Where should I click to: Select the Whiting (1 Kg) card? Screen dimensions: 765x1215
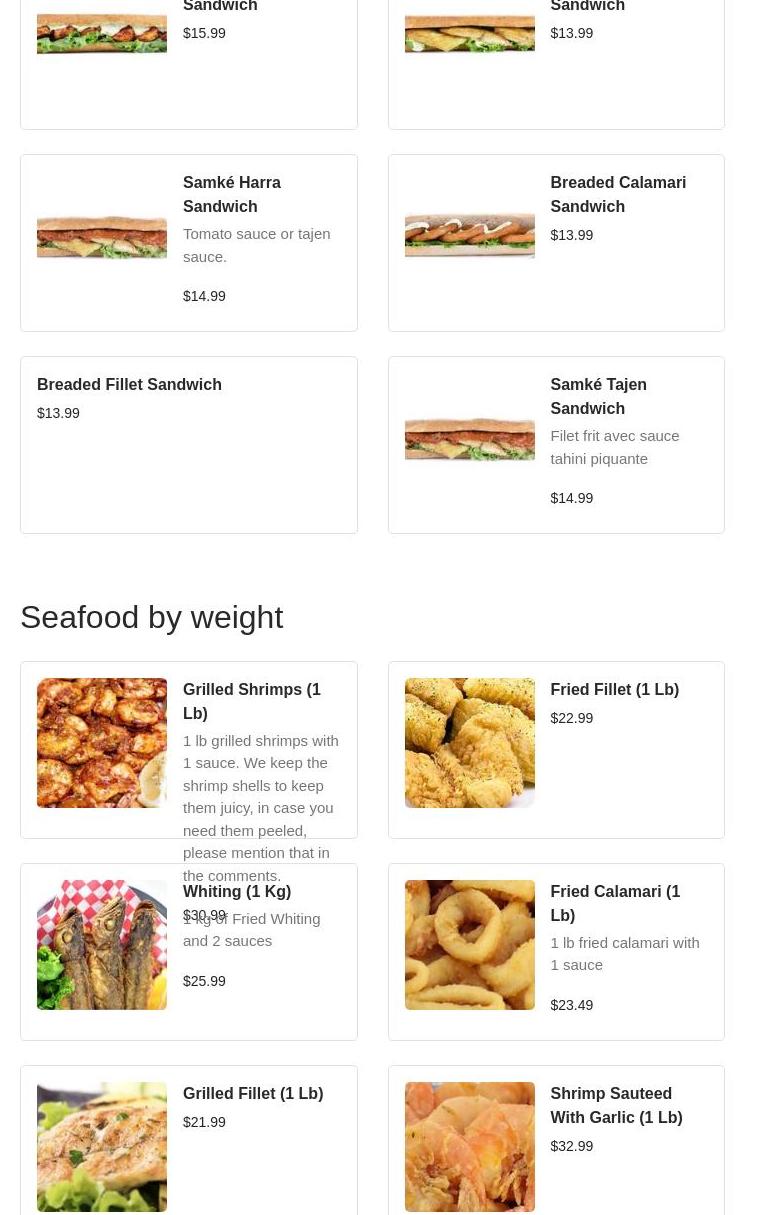coord(188,952)
